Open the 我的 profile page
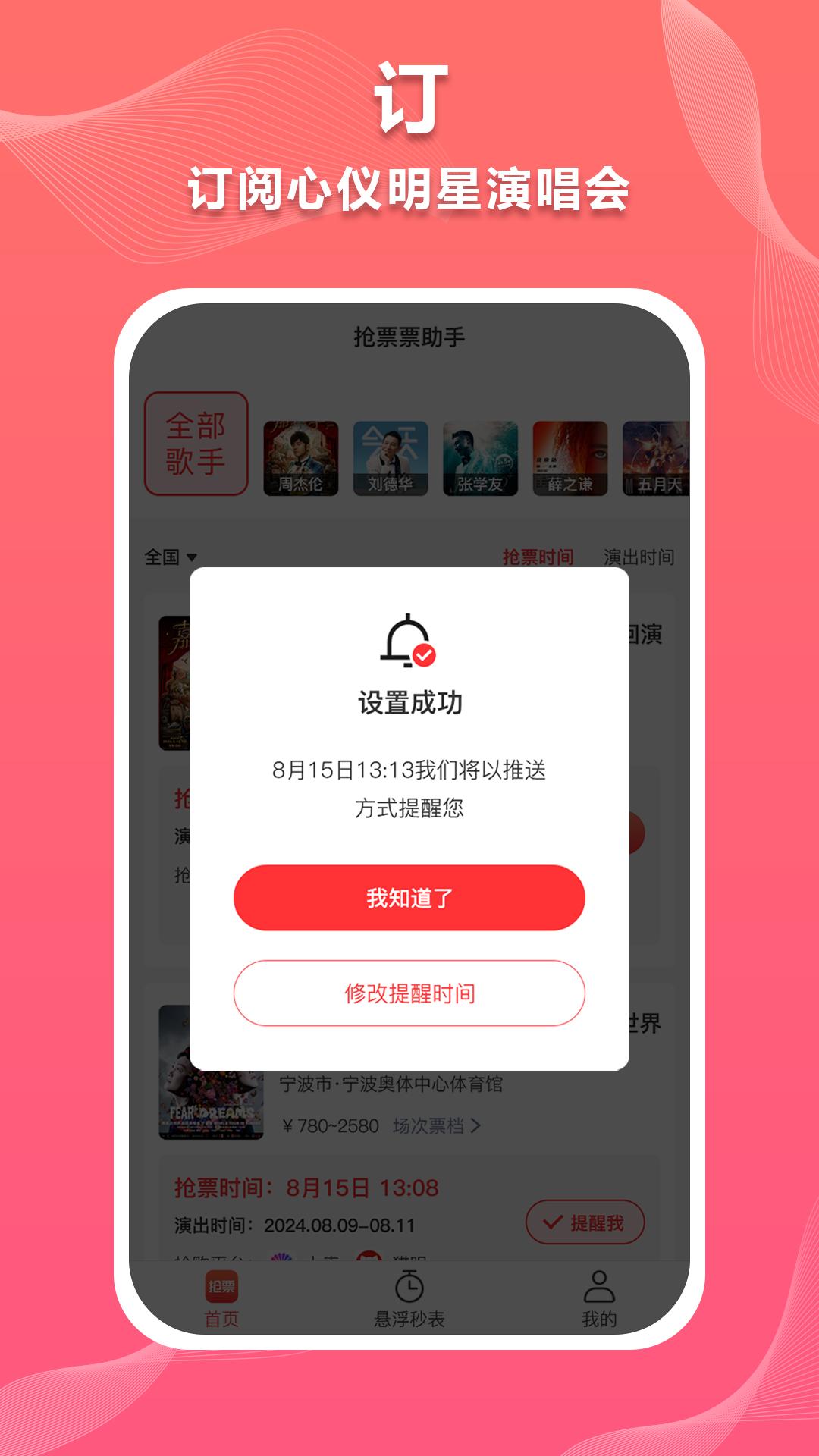 click(598, 1291)
